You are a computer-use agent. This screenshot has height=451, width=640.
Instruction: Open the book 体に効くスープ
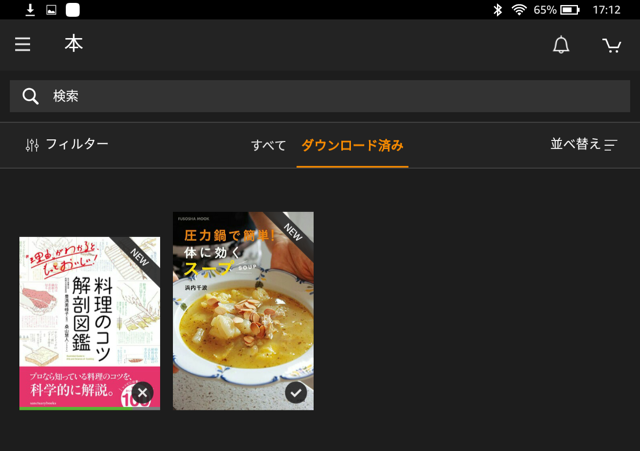click(x=243, y=300)
